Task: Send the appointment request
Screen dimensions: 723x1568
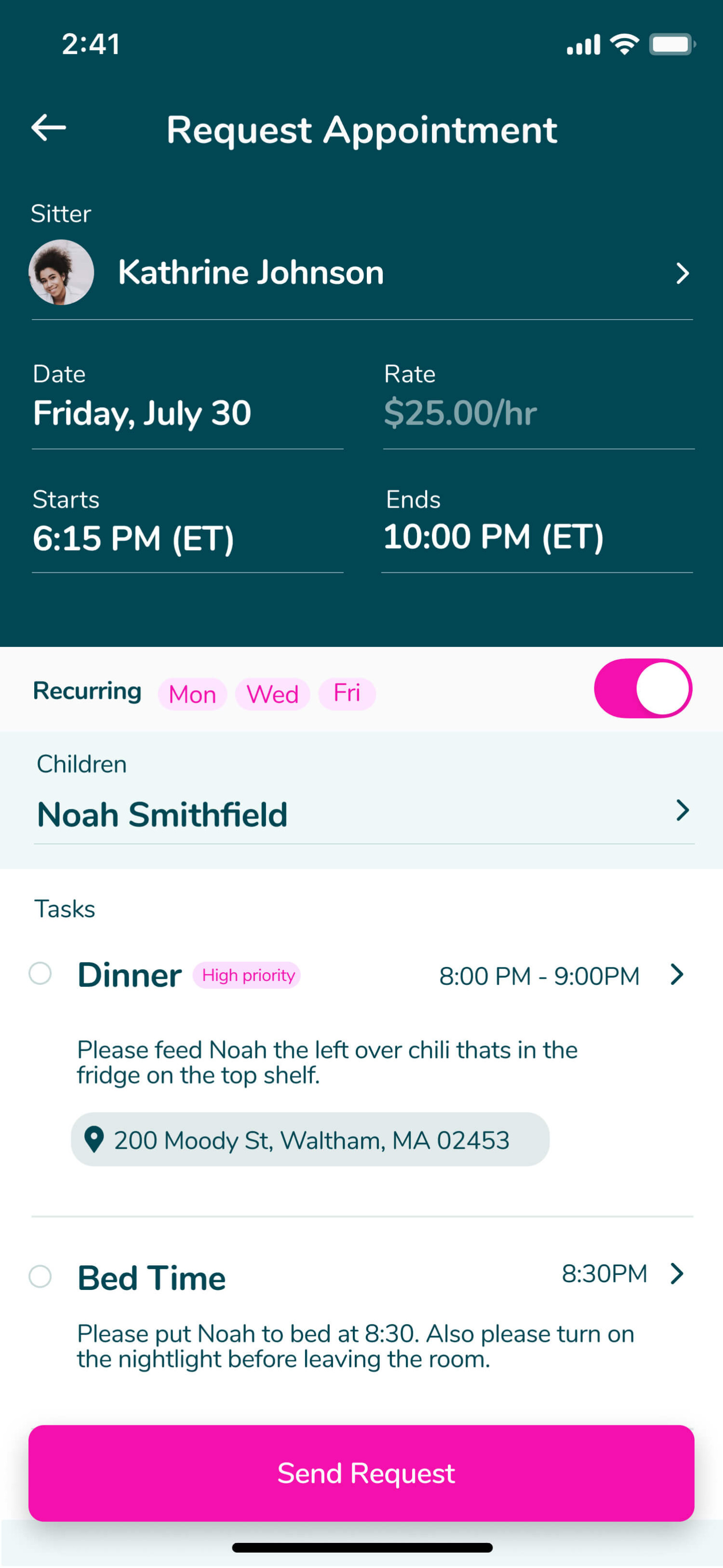Action: coord(361,1473)
